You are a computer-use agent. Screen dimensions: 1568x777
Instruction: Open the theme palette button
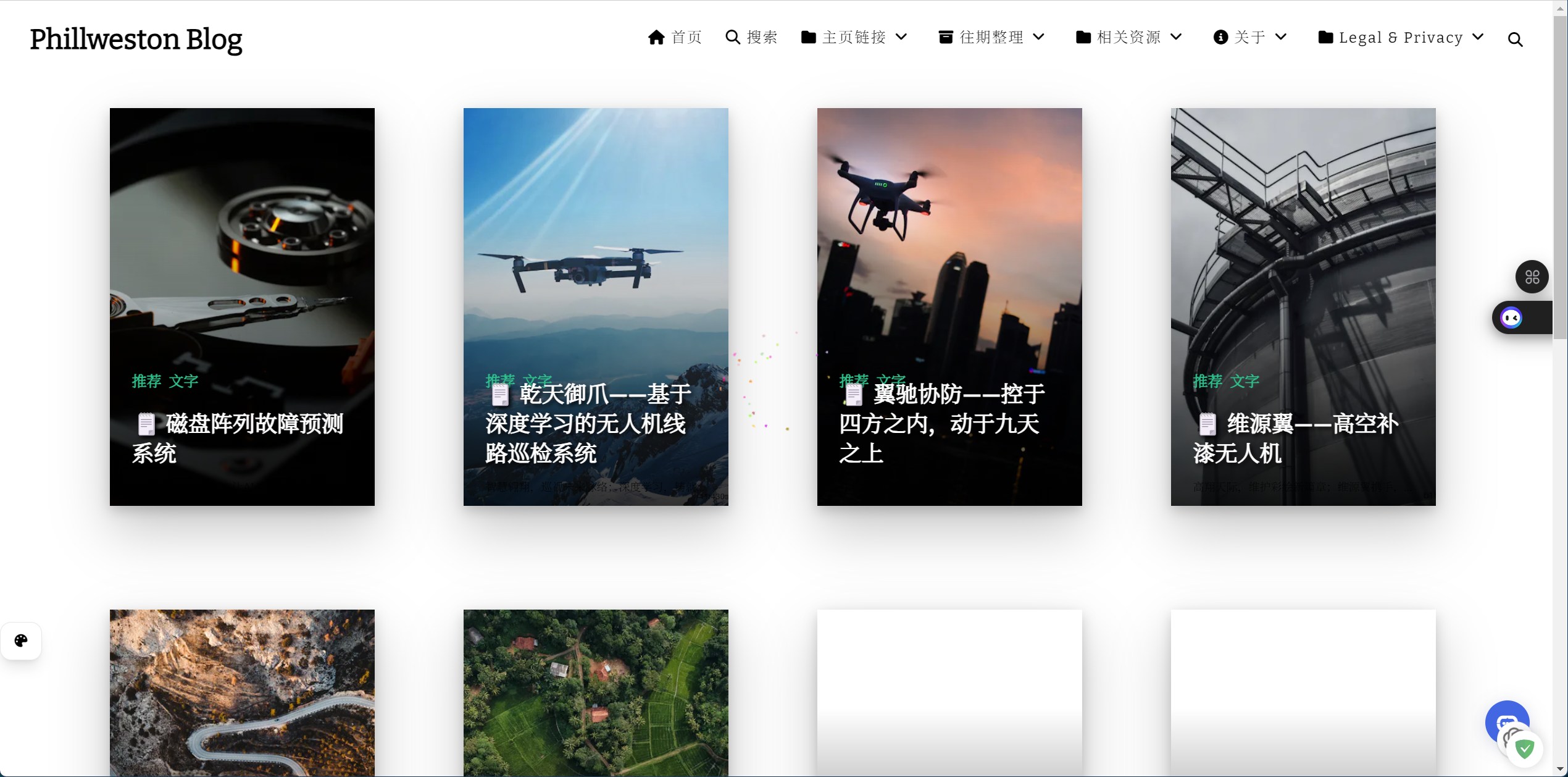click(21, 640)
